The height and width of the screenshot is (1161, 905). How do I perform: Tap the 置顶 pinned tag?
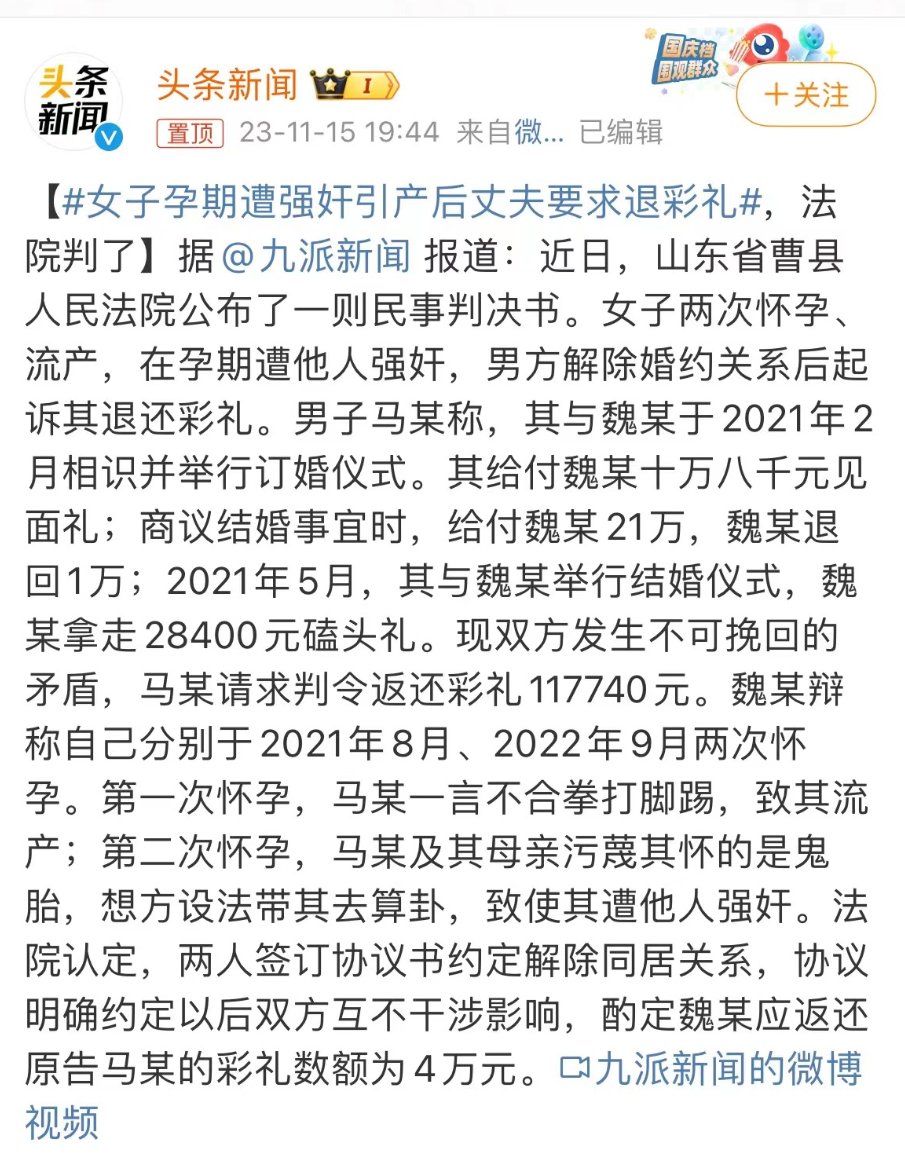point(190,133)
